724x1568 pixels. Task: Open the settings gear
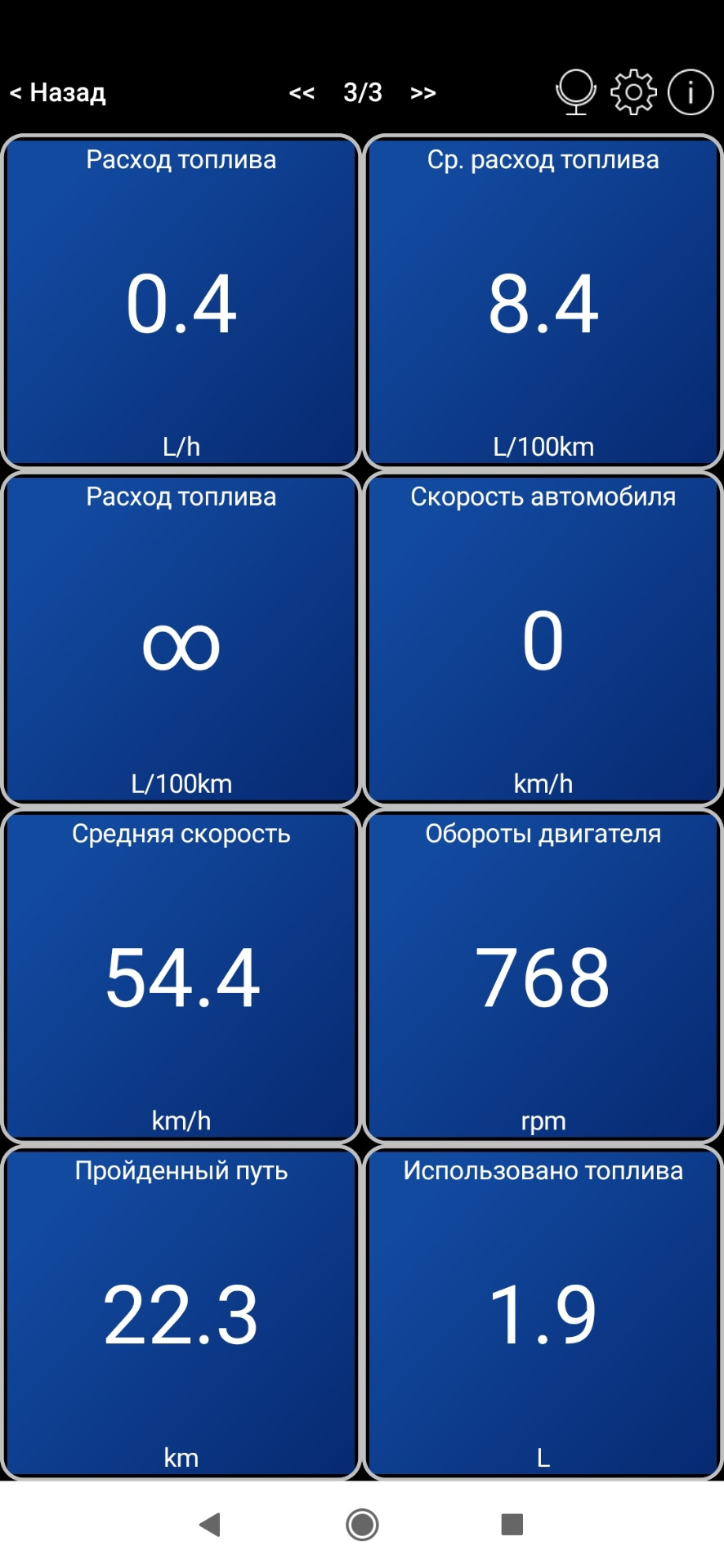(x=633, y=92)
